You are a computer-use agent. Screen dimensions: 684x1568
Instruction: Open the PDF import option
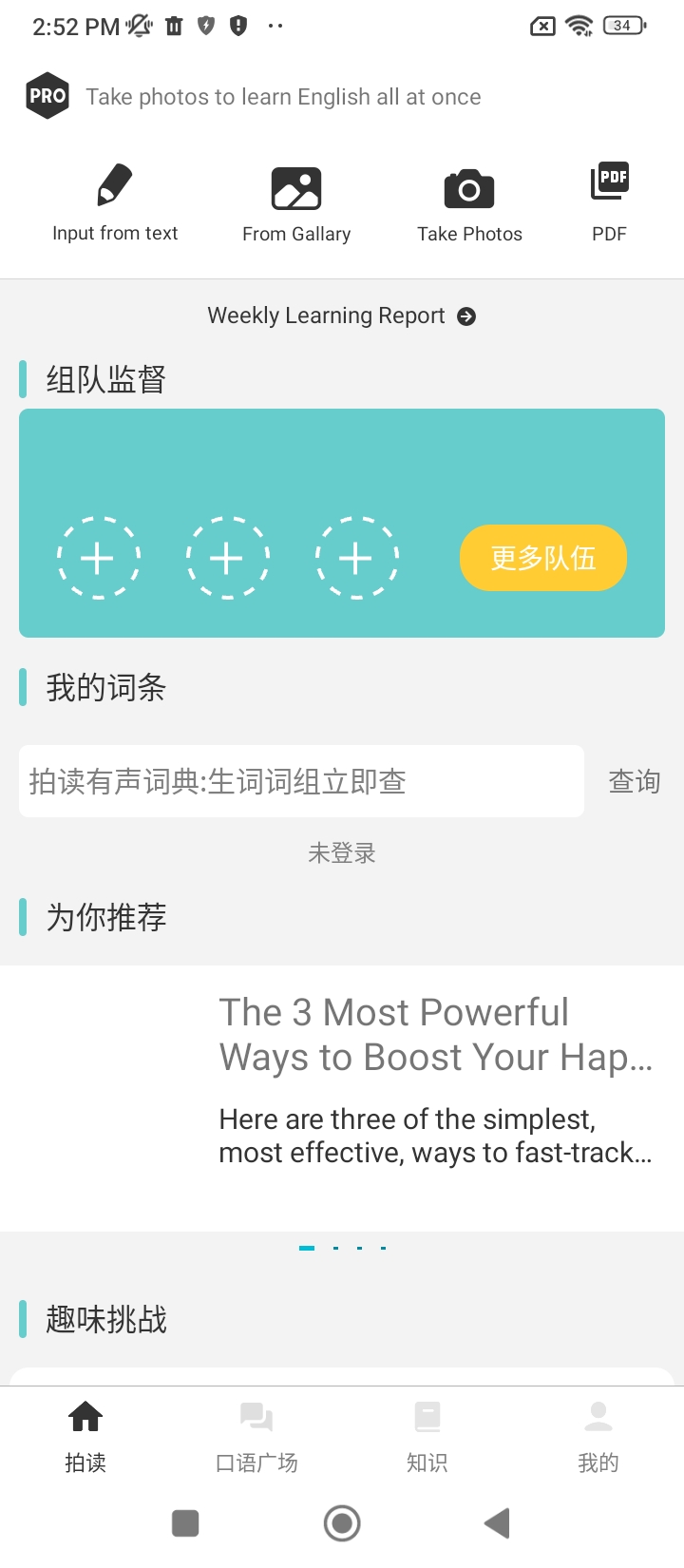click(x=609, y=203)
